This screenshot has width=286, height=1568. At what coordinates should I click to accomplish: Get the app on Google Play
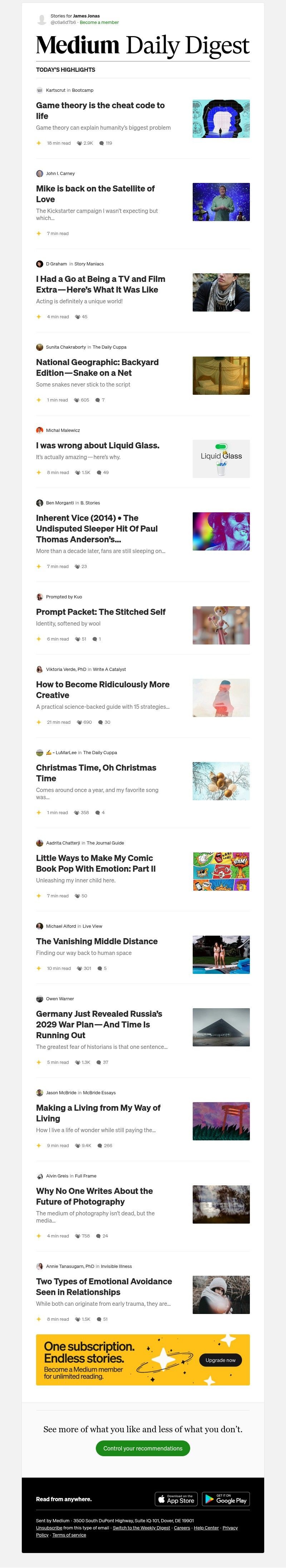click(x=226, y=1499)
